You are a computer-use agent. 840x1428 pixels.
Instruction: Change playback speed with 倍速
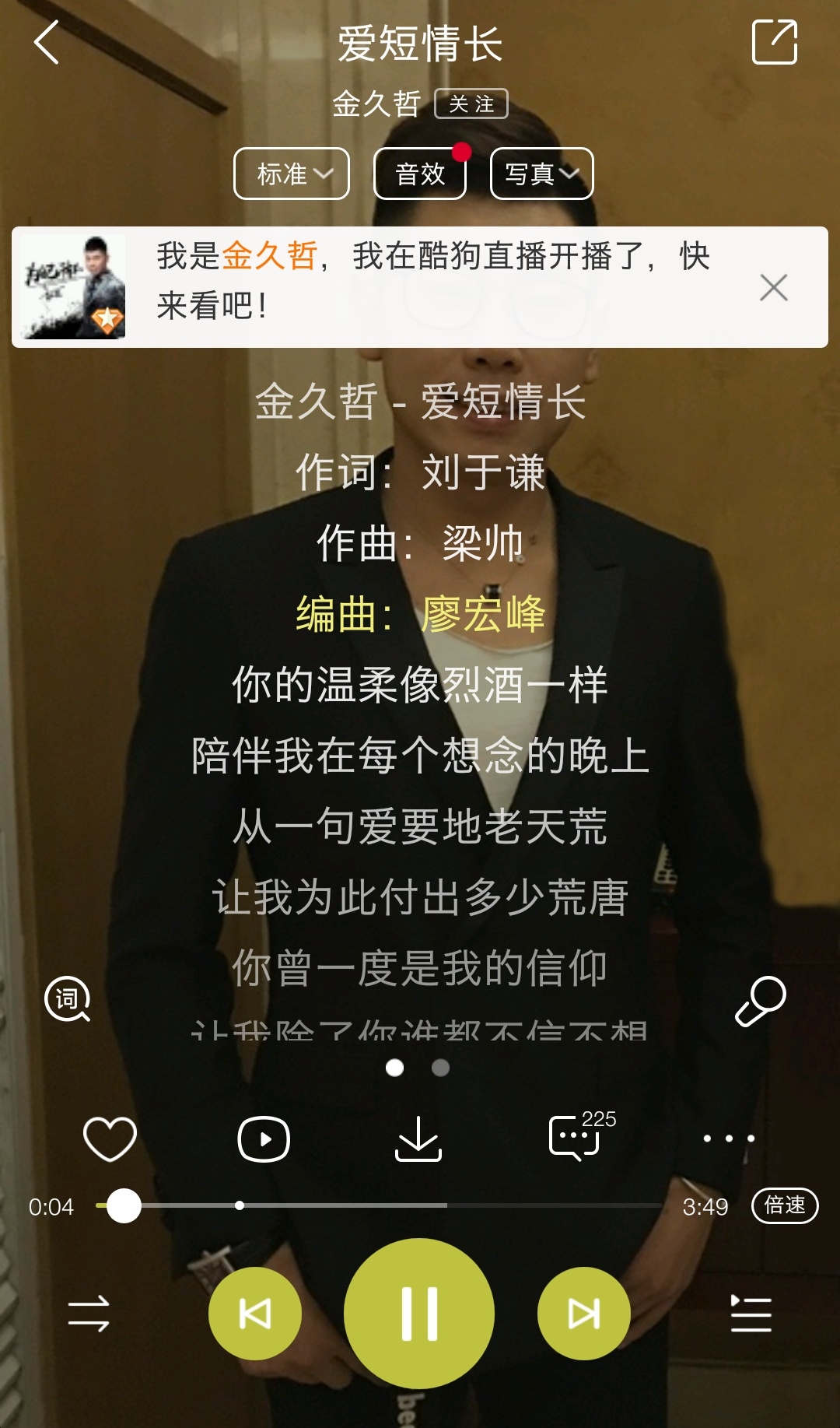click(x=784, y=1205)
